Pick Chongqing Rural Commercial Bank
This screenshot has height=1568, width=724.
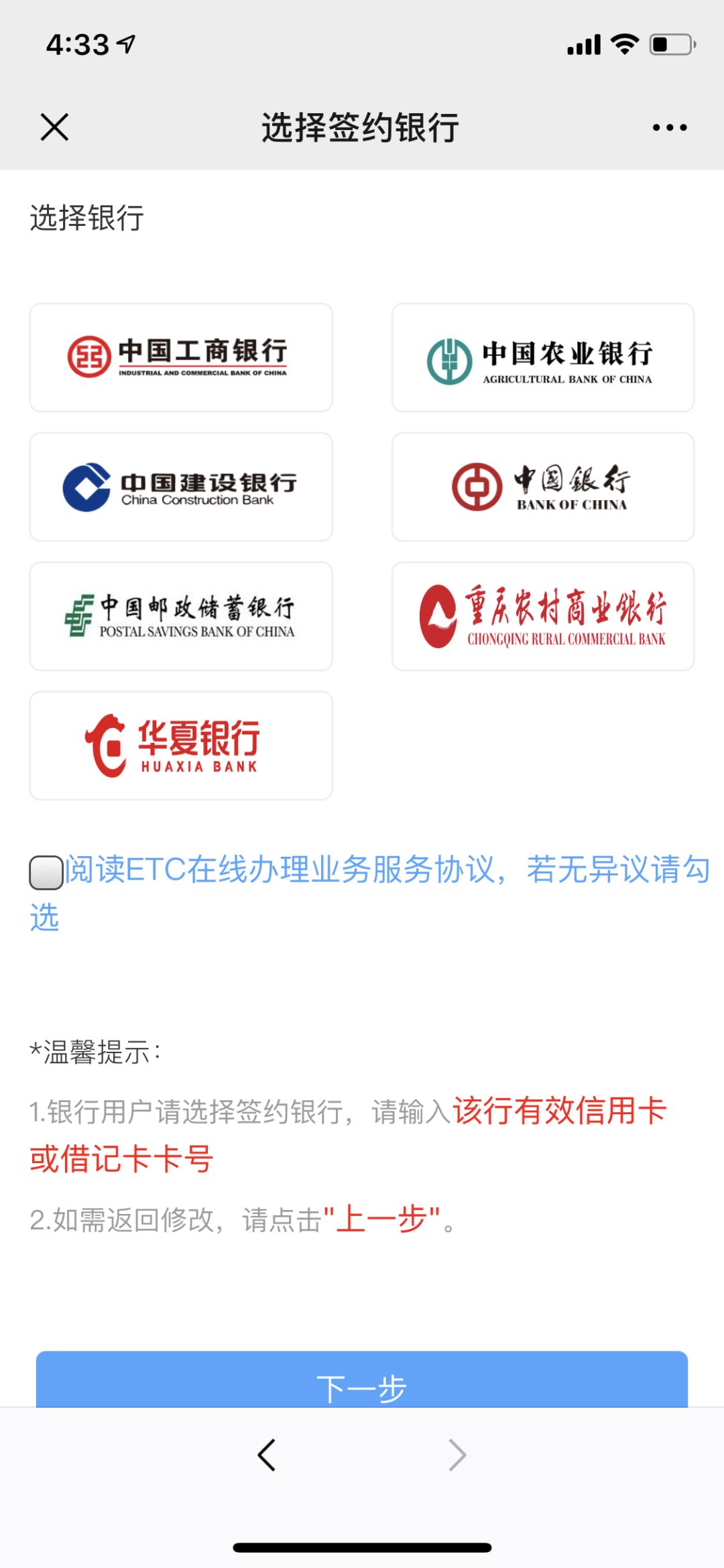tap(543, 616)
